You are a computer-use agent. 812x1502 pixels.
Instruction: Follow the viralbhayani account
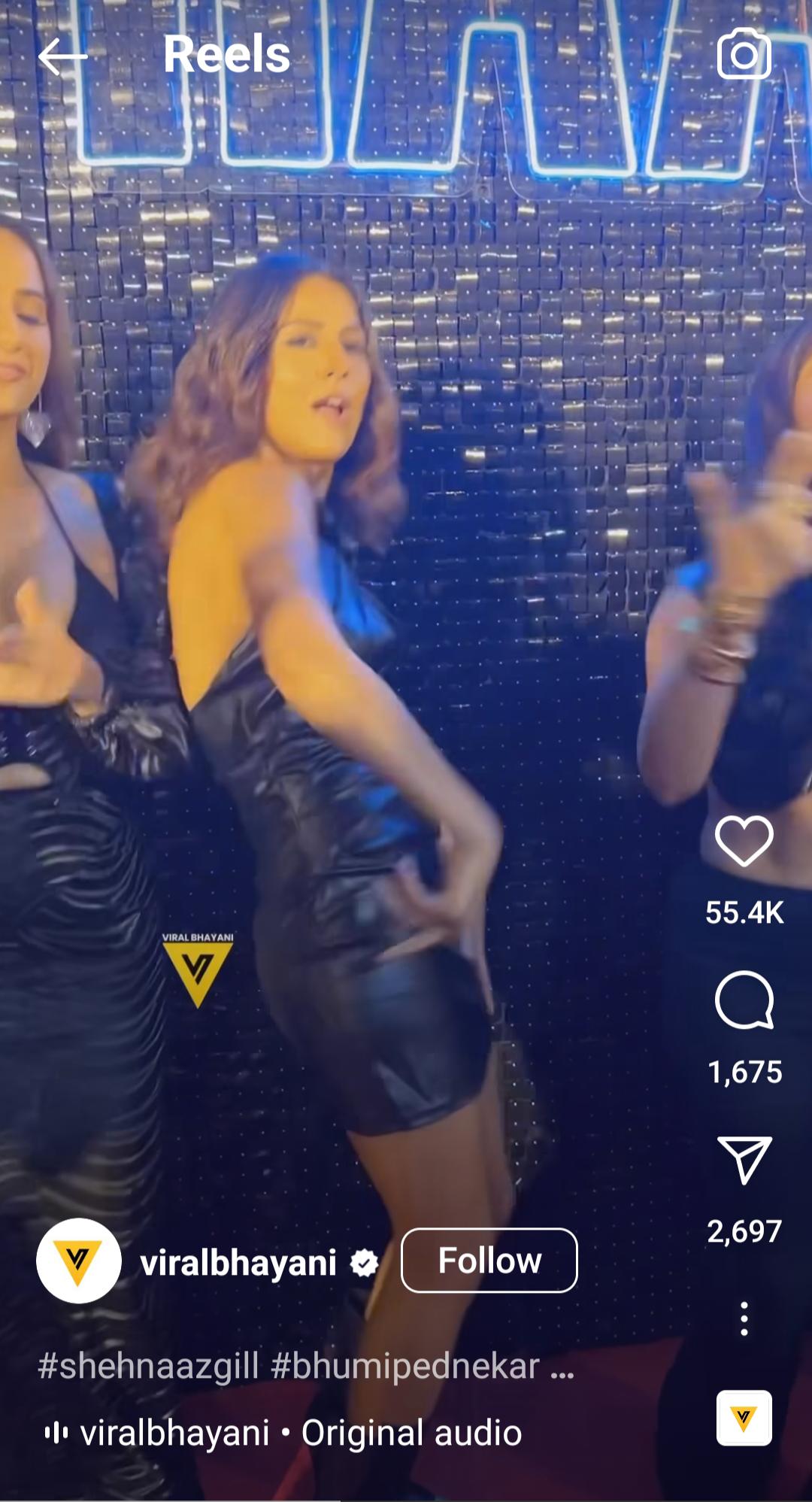489,1261
